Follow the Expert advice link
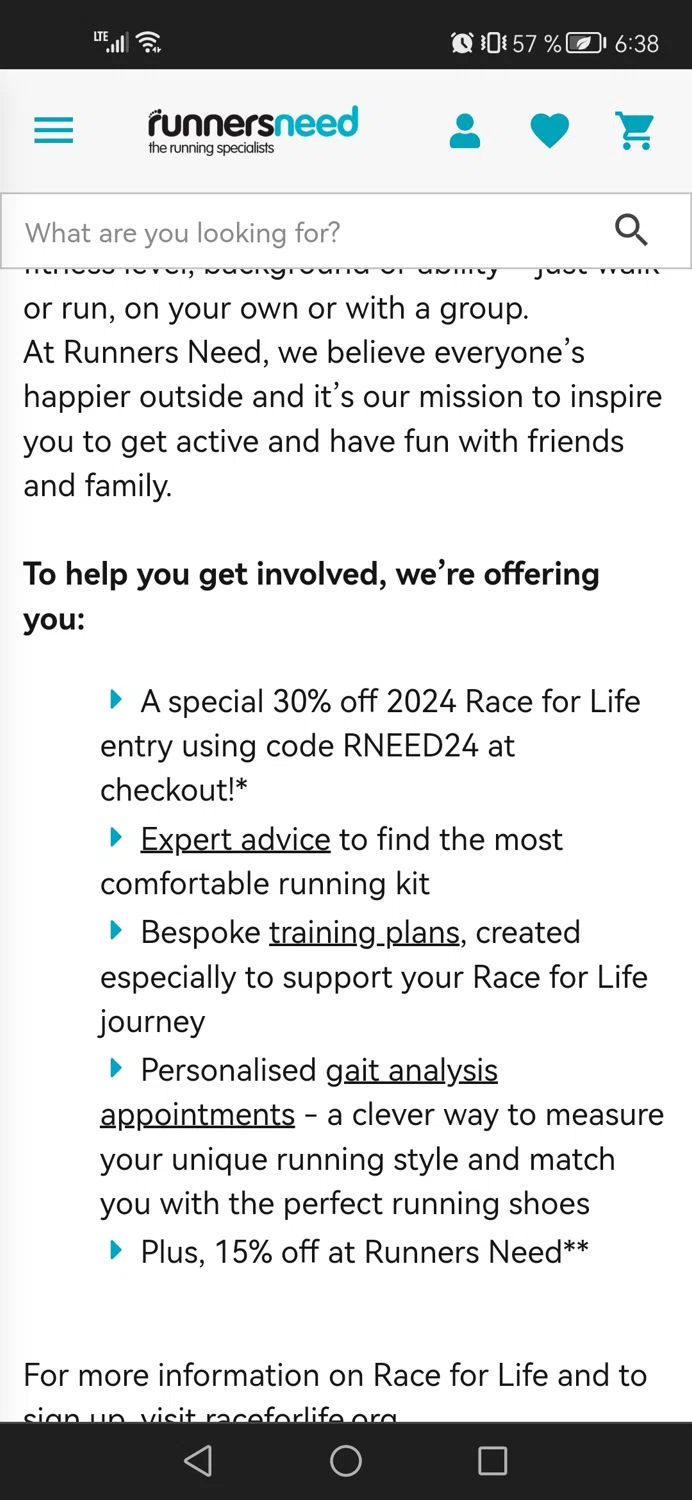This screenshot has height=1500, width=692. (235, 839)
